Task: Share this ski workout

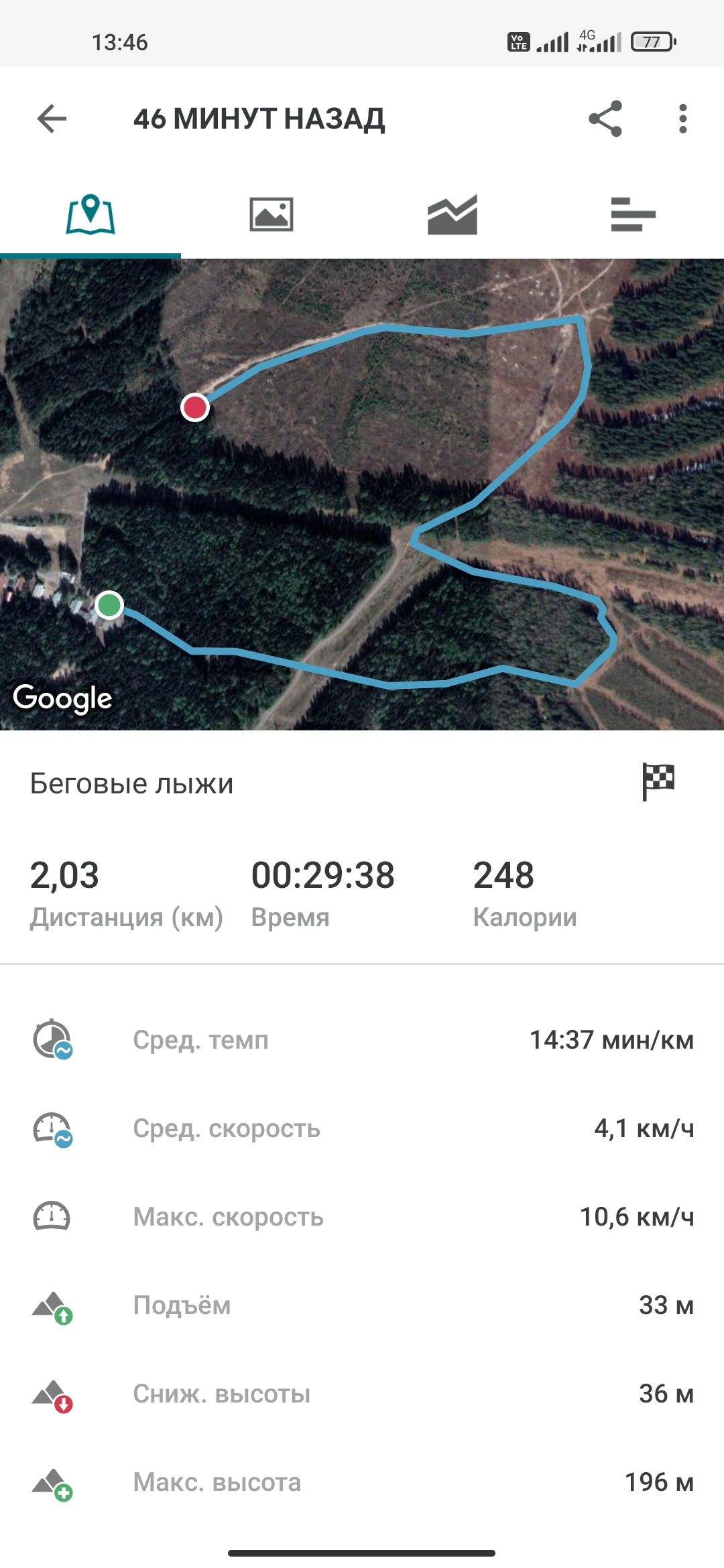Action: (x=605, y=119)
